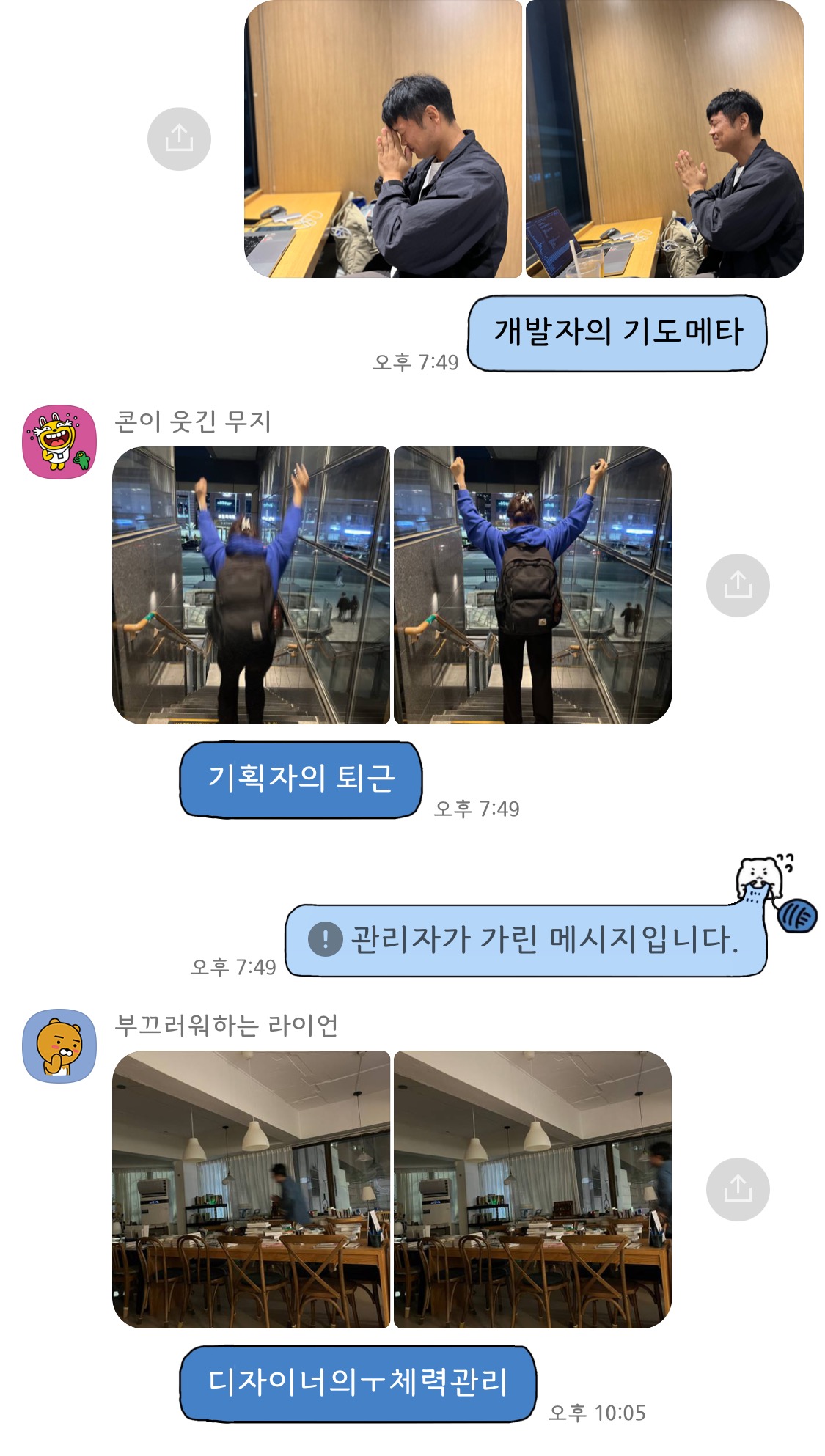Open photo of smiling man praying by laptop
This screenshot has width=825, height=1456.
[664, 139]
